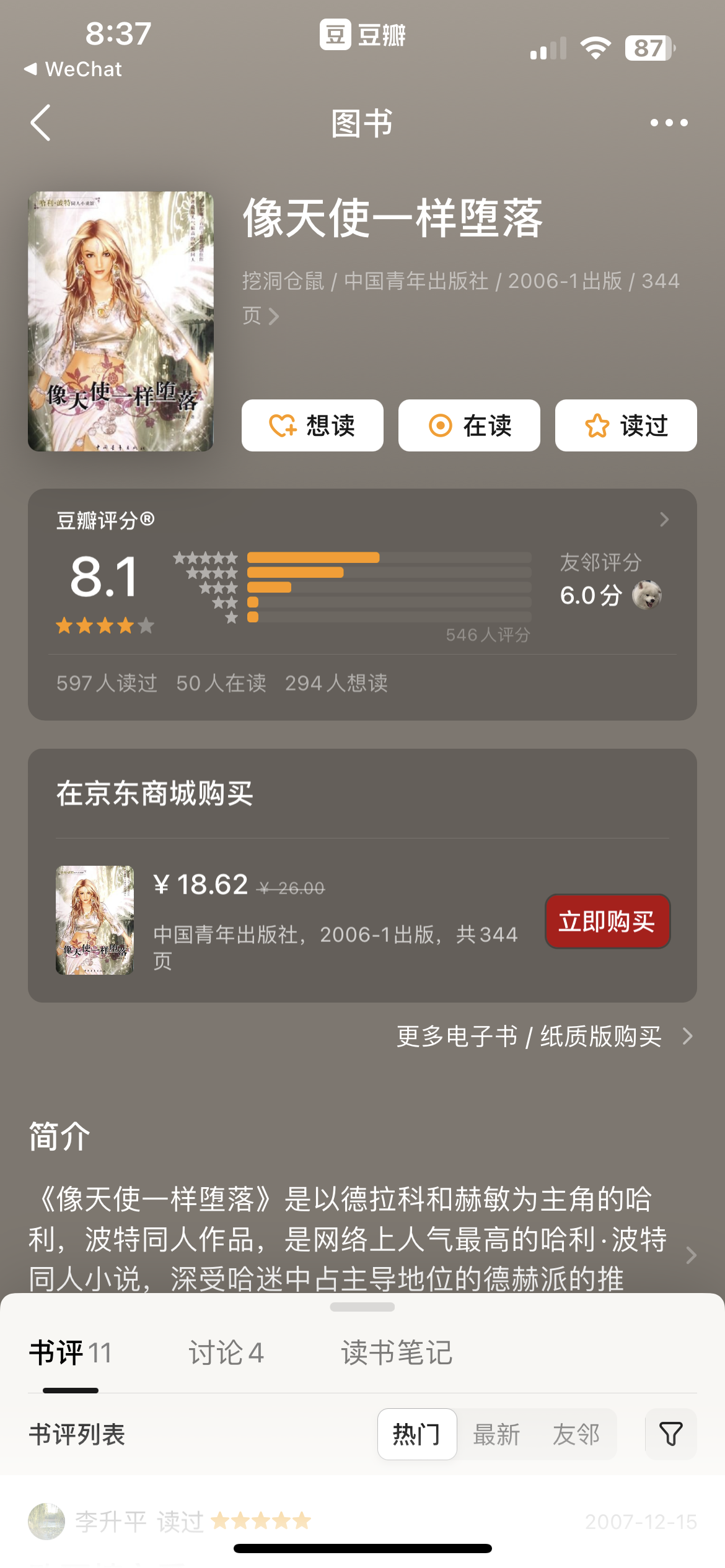725x1568 pixels.
Task: Open the large book cover image
Action: [x=120, y=321]
